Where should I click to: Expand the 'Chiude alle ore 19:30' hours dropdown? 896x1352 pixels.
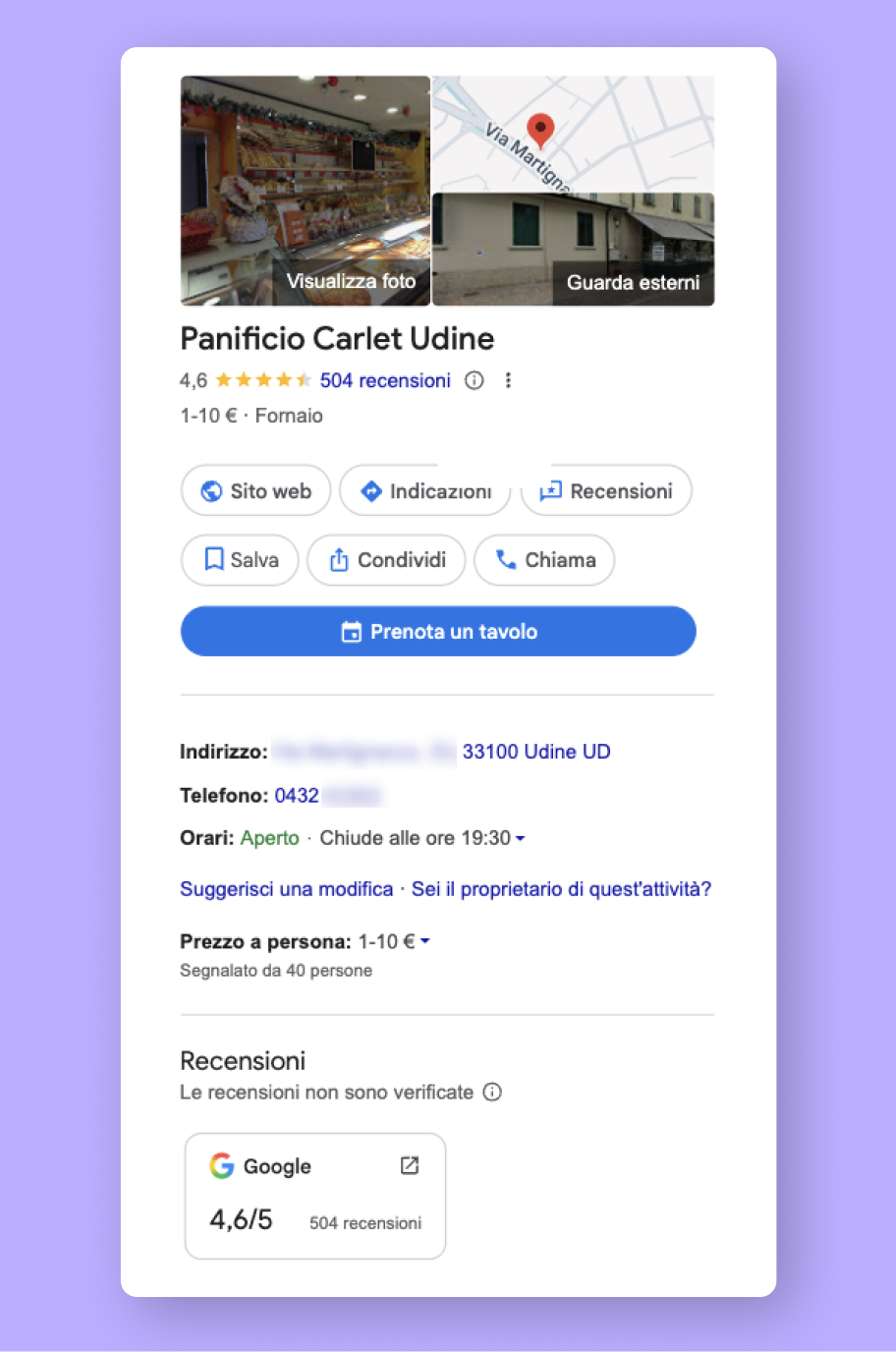[519, 838]
